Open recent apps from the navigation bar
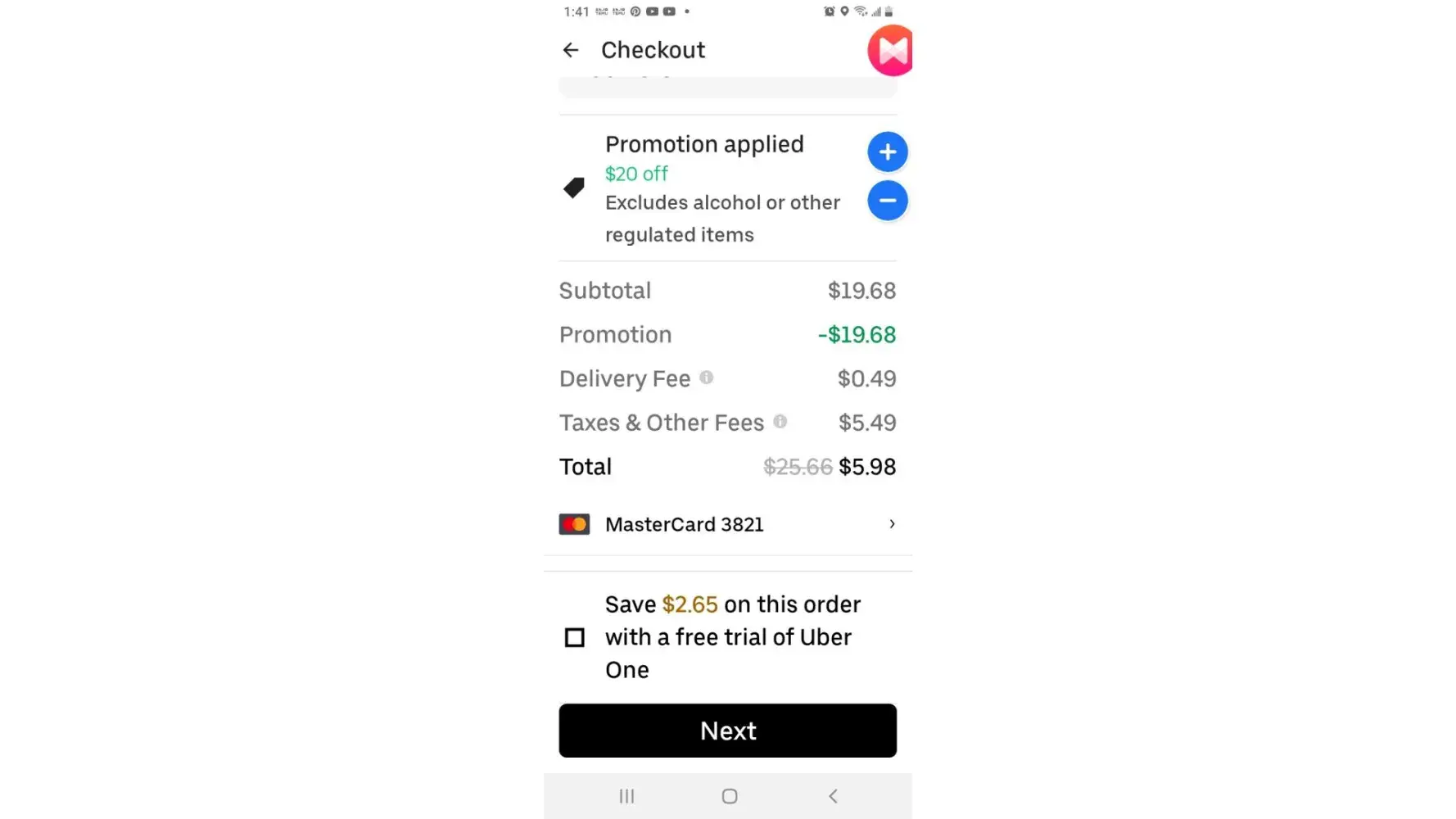This screenshot has width=1456, height=819. [626, 796]
